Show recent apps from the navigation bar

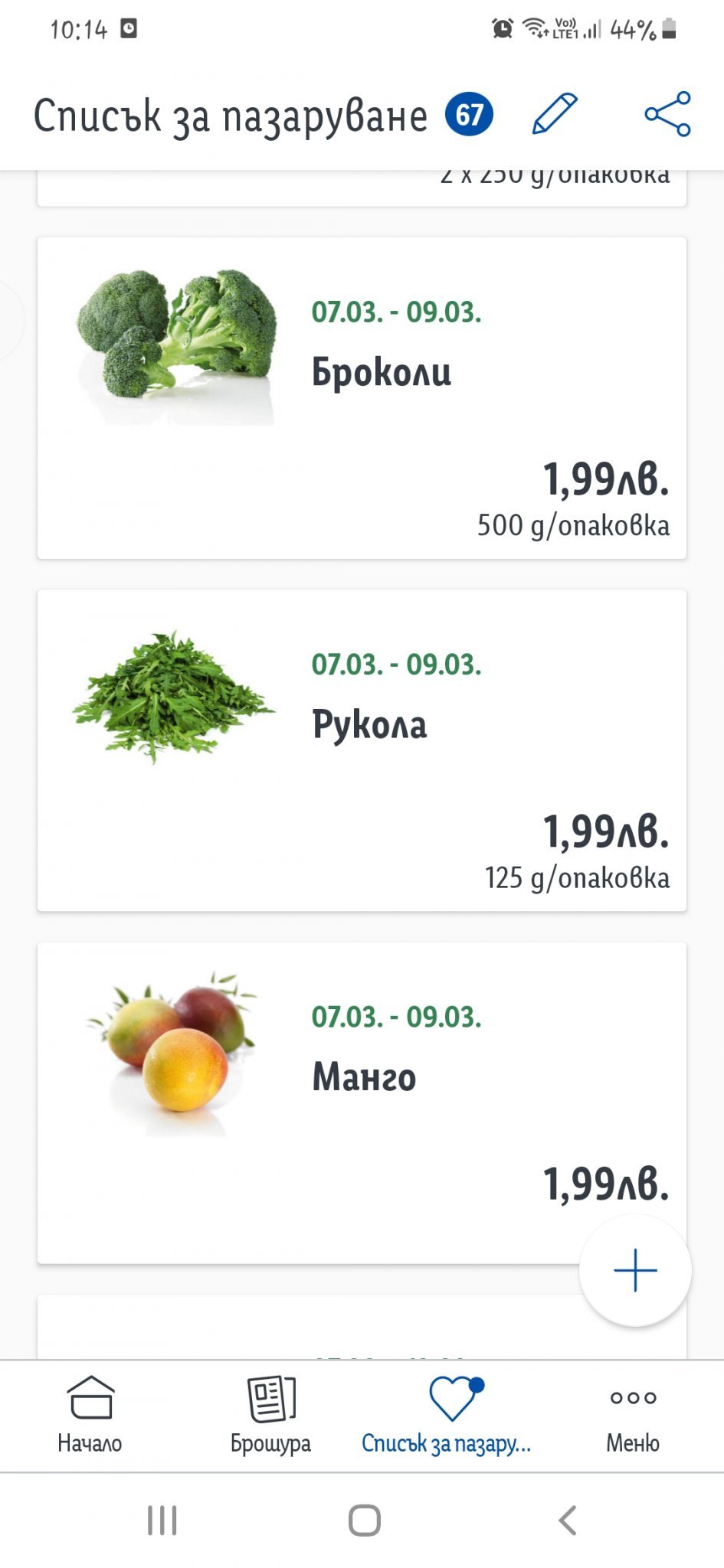tap(162, 1521)
